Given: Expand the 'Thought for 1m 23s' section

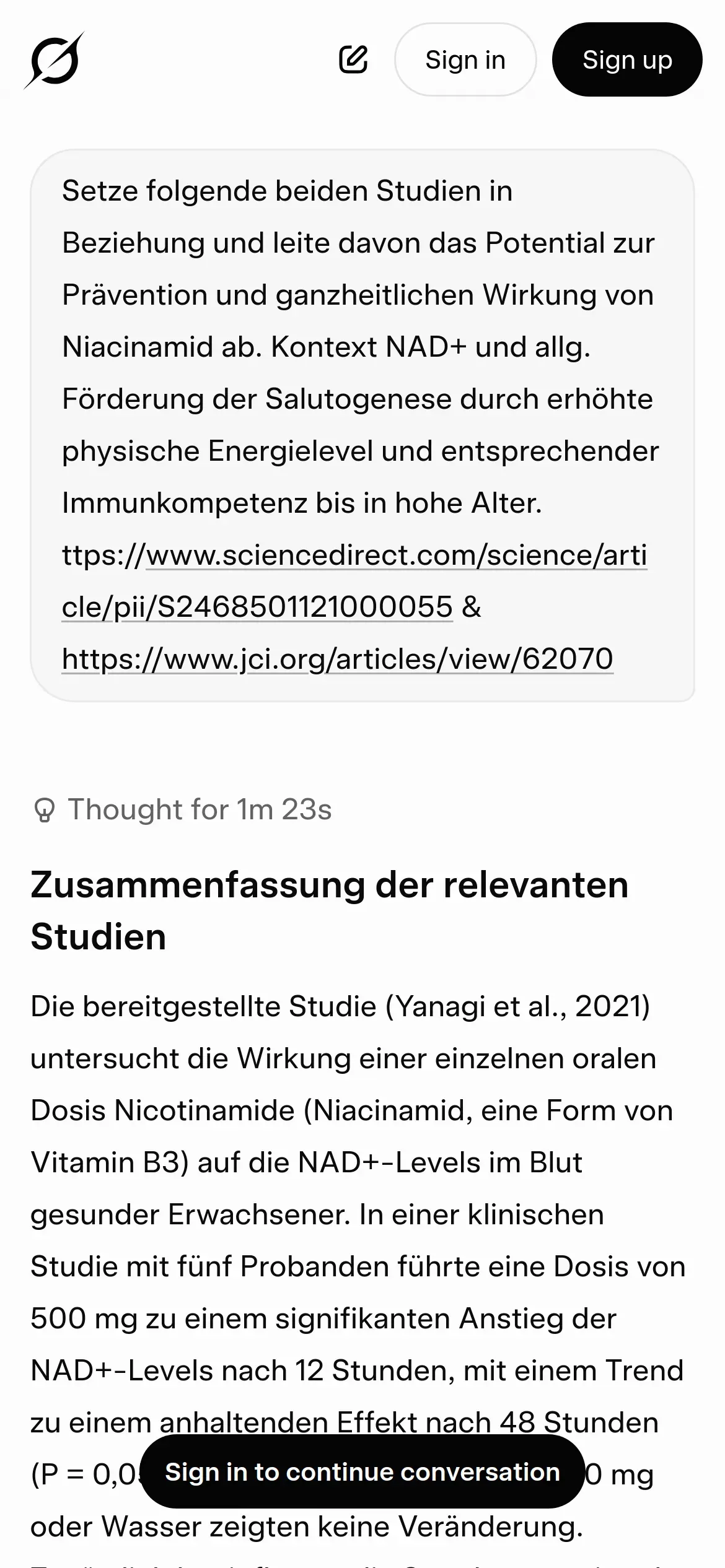Looking at the screenshot, I should click(182, 809).
